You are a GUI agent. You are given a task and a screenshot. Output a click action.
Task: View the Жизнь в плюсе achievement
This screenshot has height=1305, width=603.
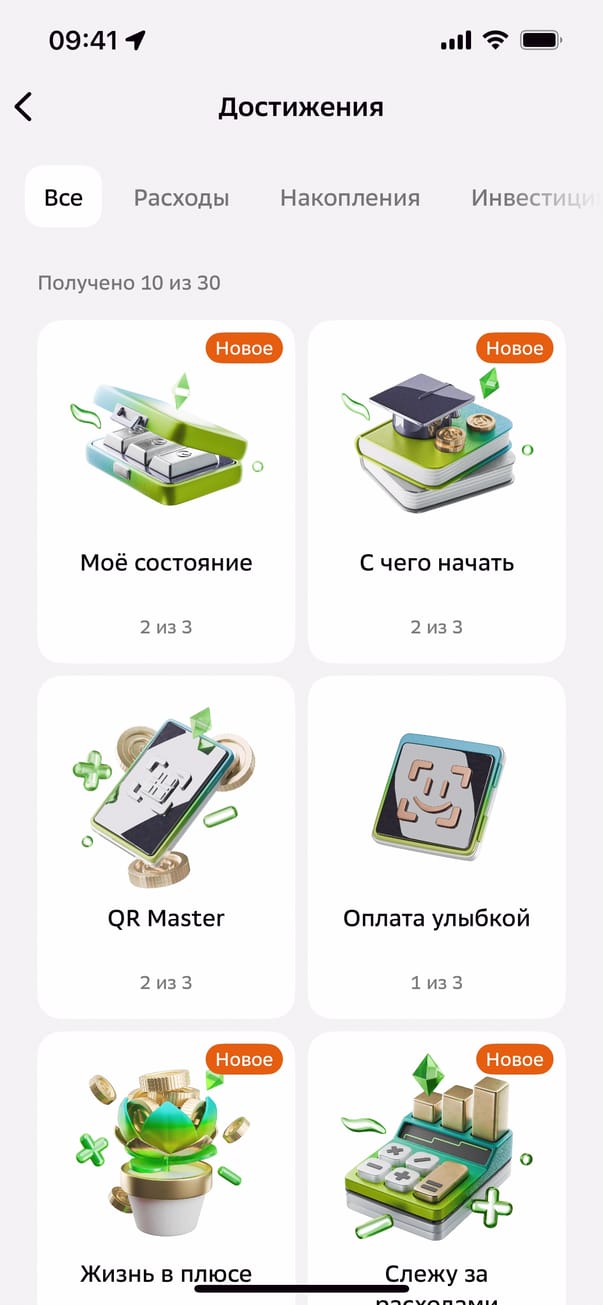pos(166,1170)
